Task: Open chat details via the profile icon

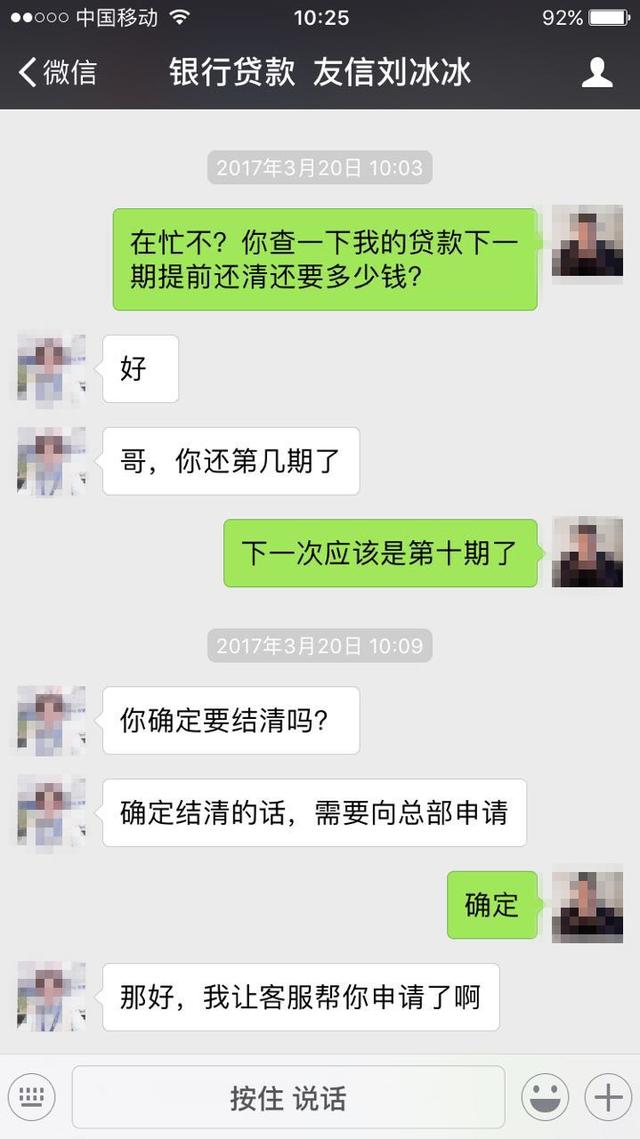Action: point(597,73)
